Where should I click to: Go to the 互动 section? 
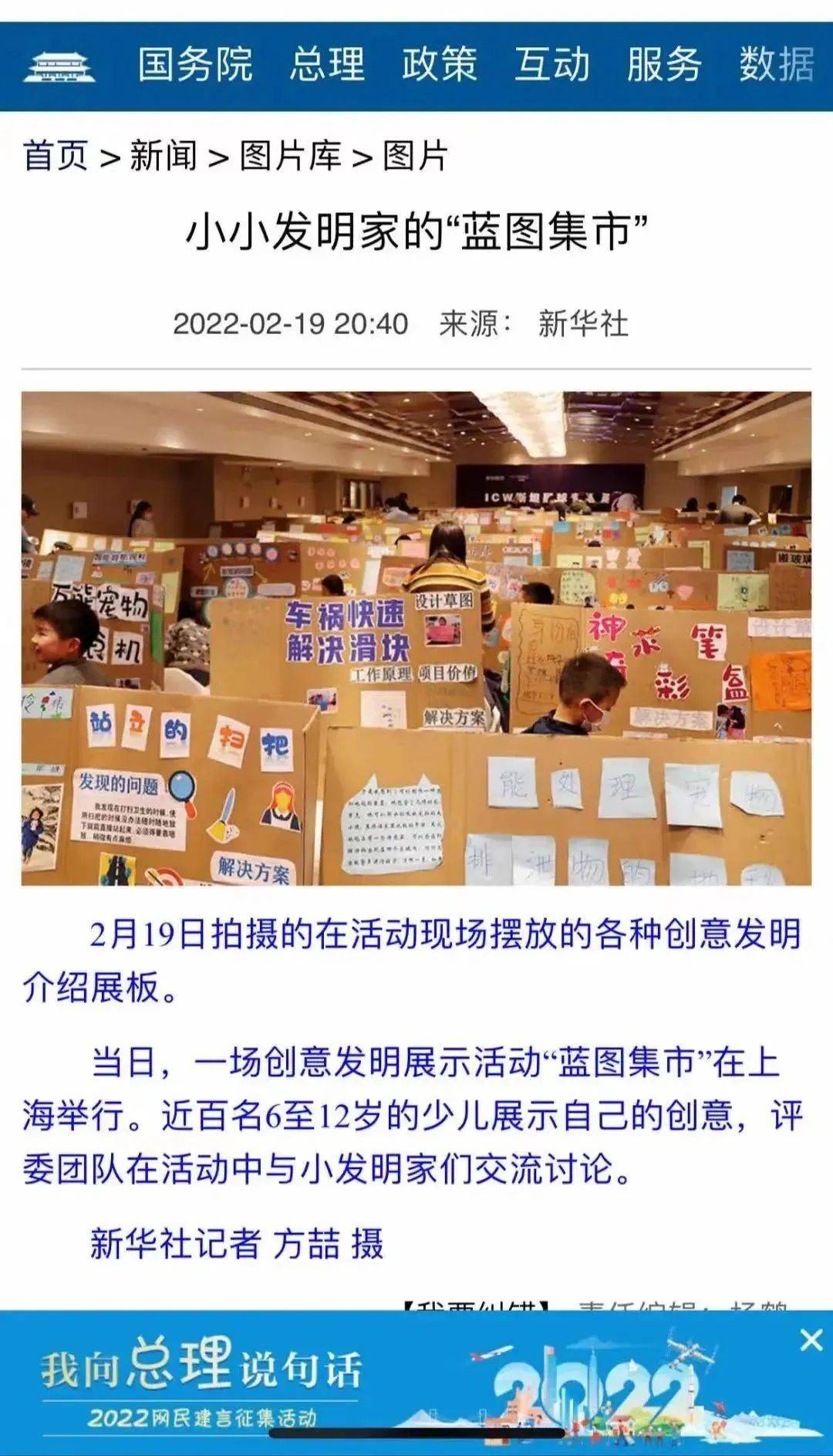pos(552,65)
